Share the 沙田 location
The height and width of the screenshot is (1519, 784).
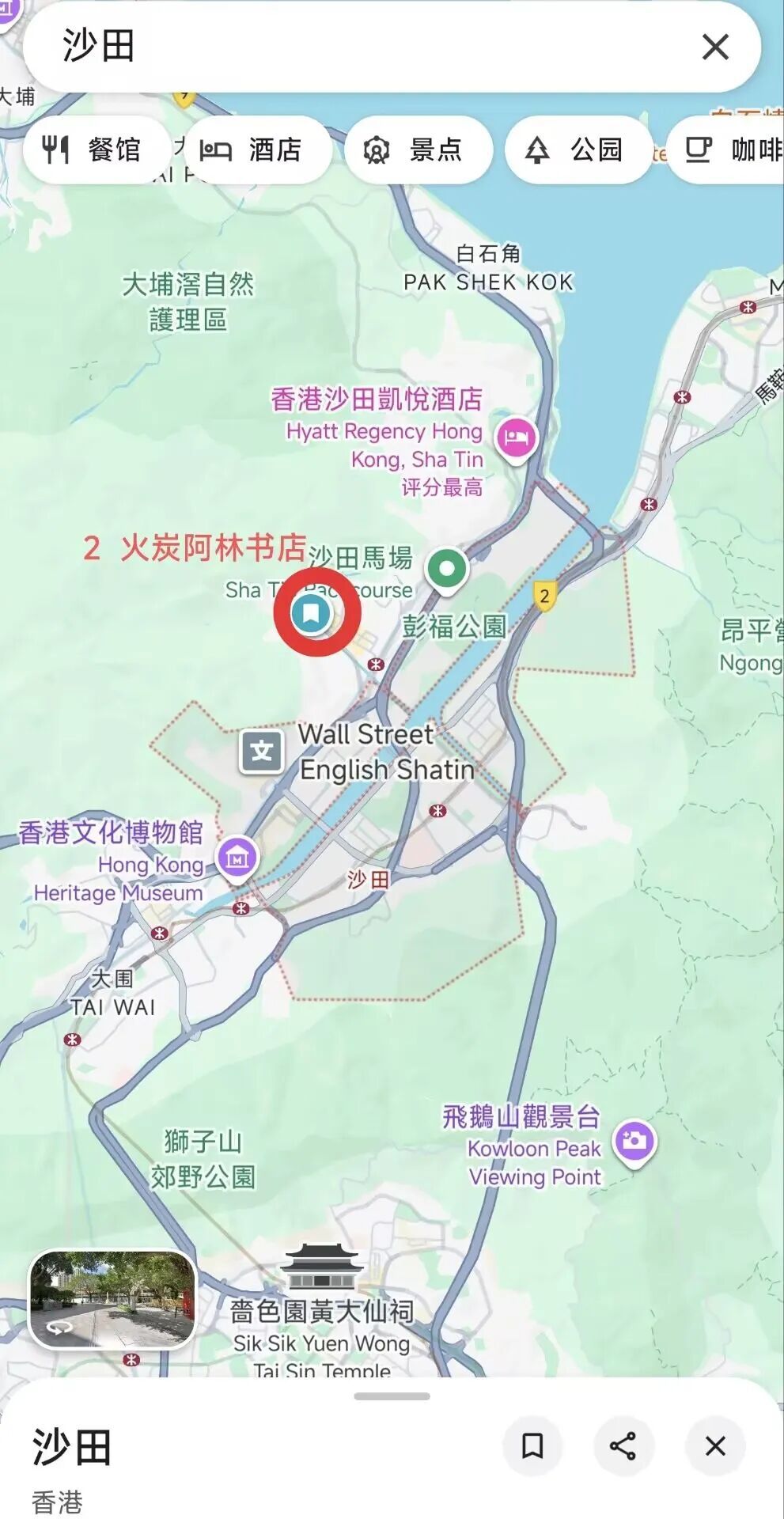click(x=623, y=1445)
